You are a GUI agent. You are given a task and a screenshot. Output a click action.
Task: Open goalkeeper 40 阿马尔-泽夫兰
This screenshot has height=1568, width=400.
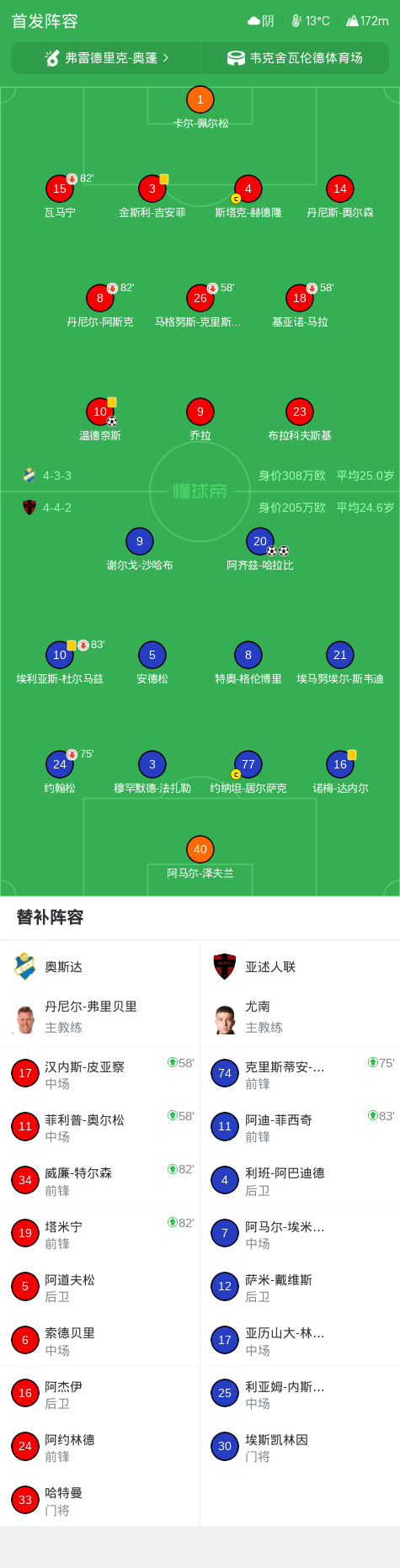click(200, 858)
